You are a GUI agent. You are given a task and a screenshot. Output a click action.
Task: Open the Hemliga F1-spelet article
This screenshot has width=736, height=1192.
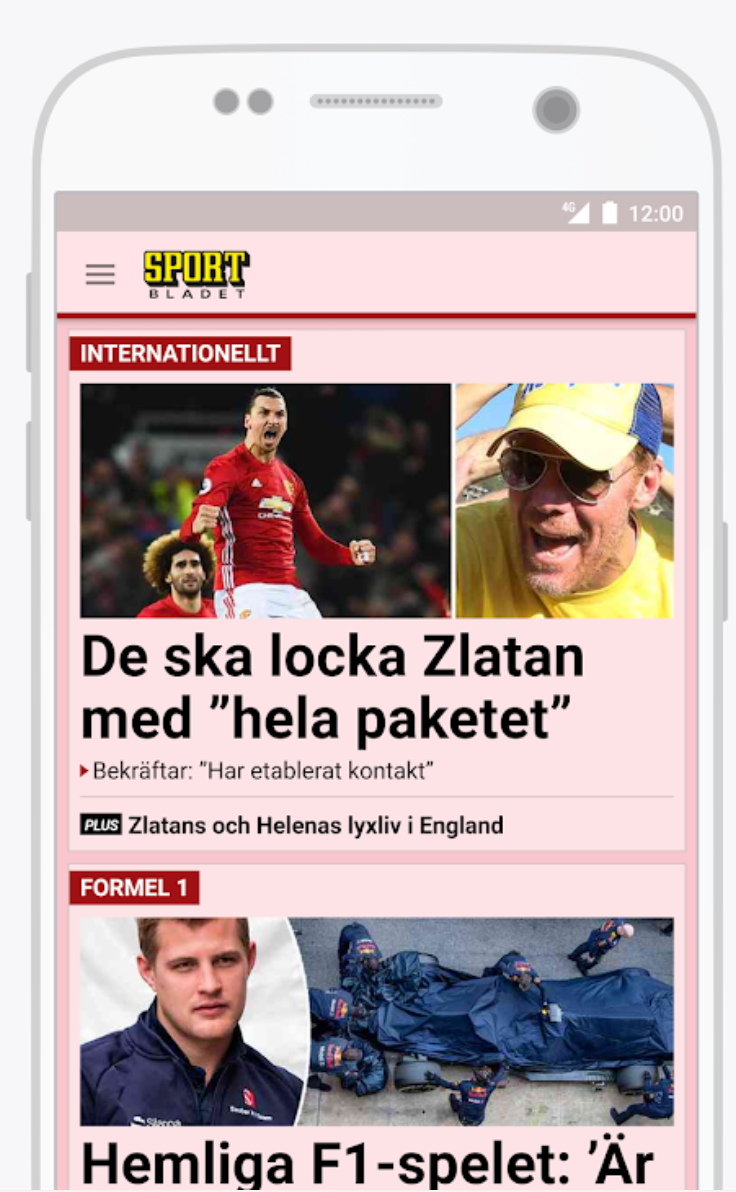[x=367, y=1161]
